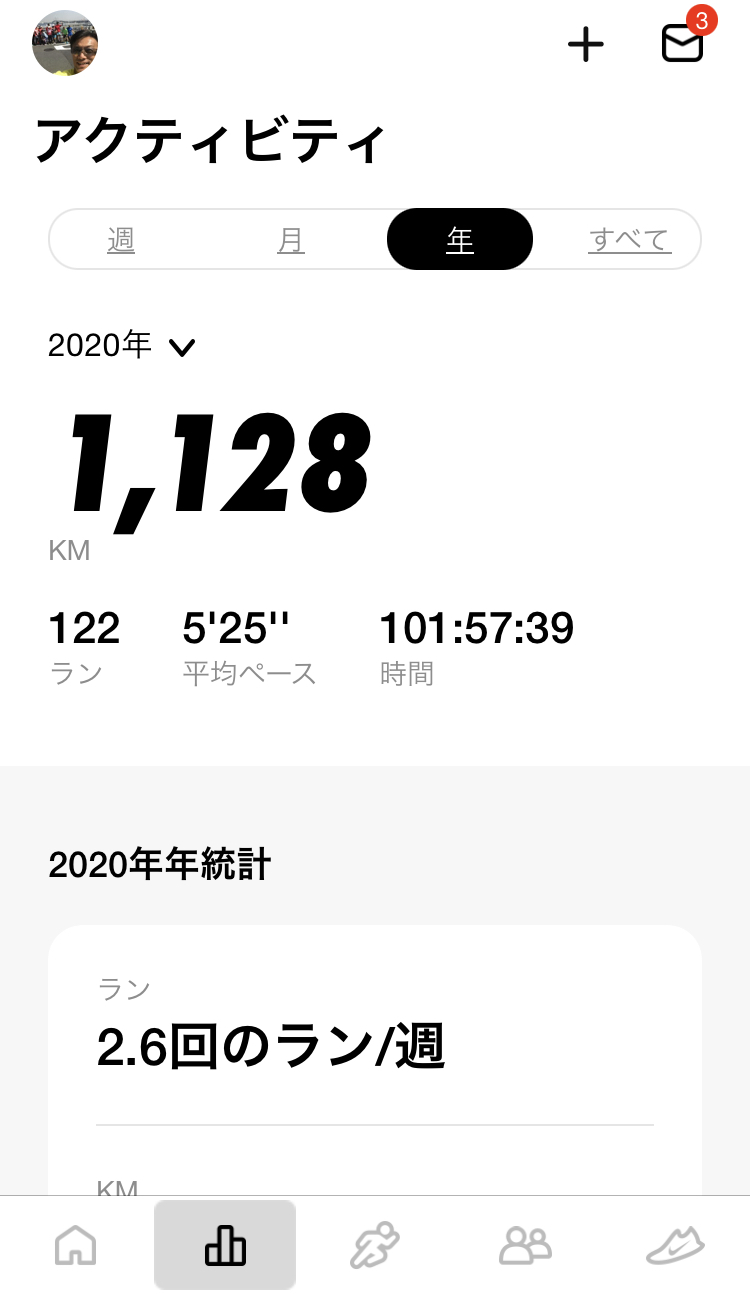This screenshot has width=750, height=1294.
Task: Open the friends tab in bottom bar
Action: [525, 1246]
